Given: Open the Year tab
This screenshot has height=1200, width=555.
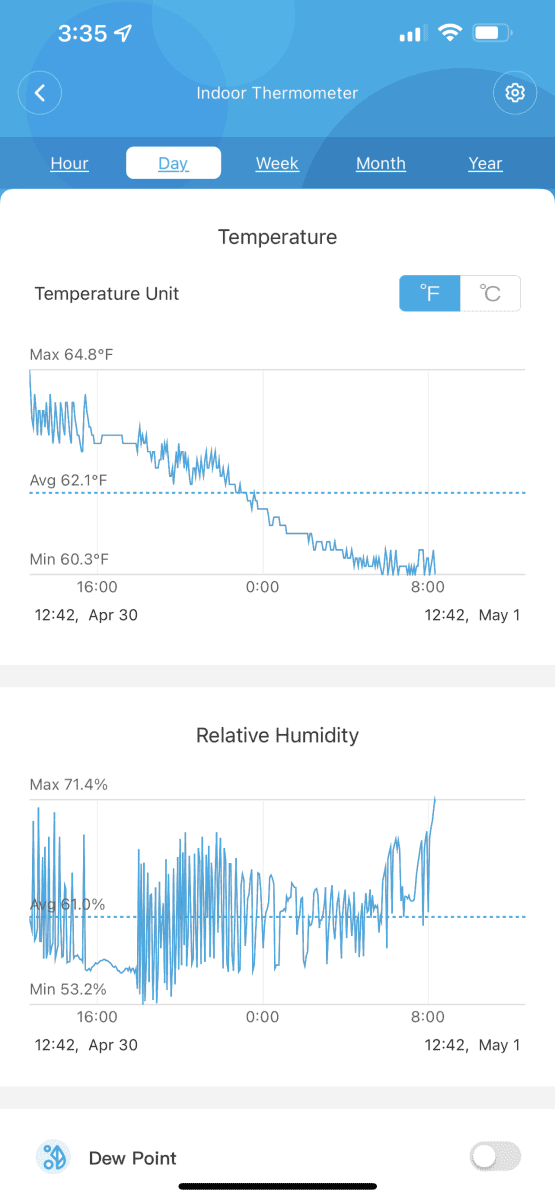Looking at the screenshot, I should click(x=485, y=163).
